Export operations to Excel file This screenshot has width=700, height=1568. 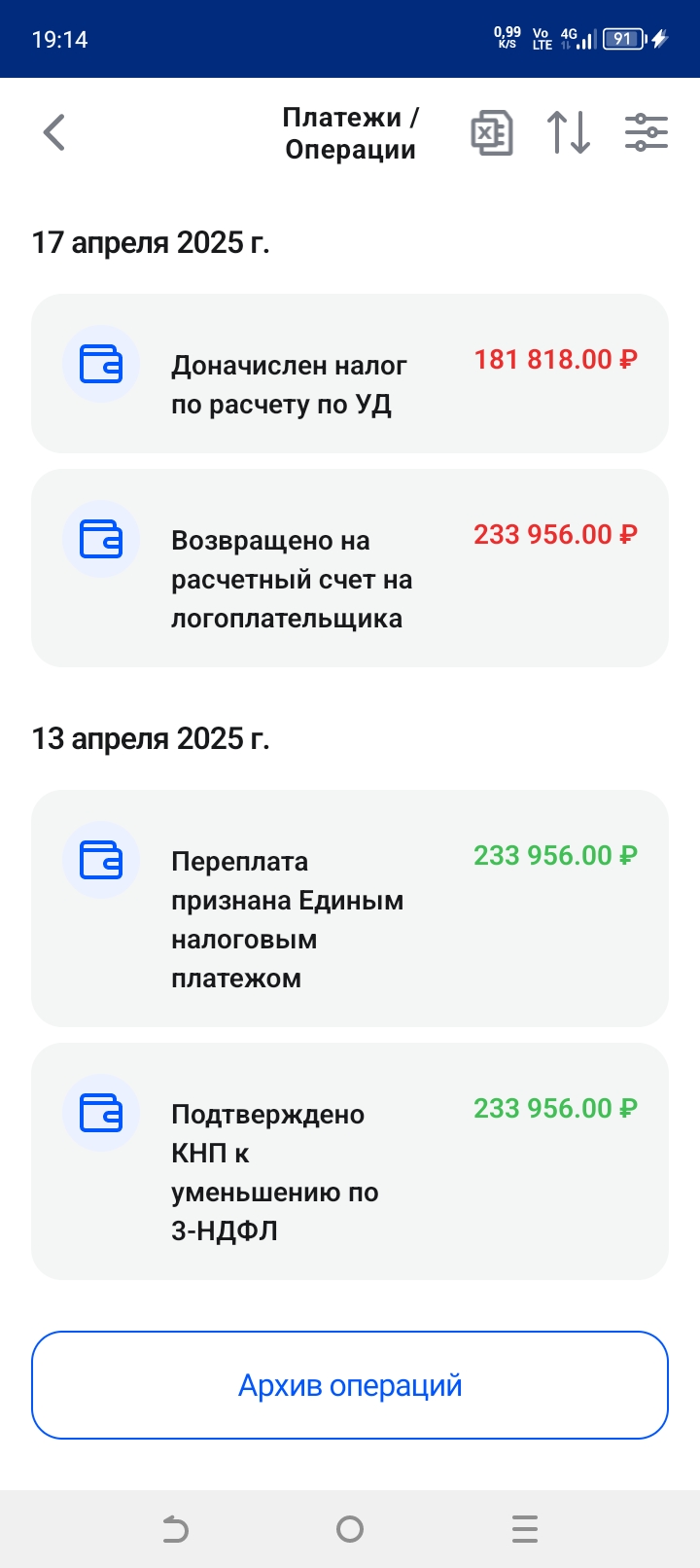(x=492, y=132)
